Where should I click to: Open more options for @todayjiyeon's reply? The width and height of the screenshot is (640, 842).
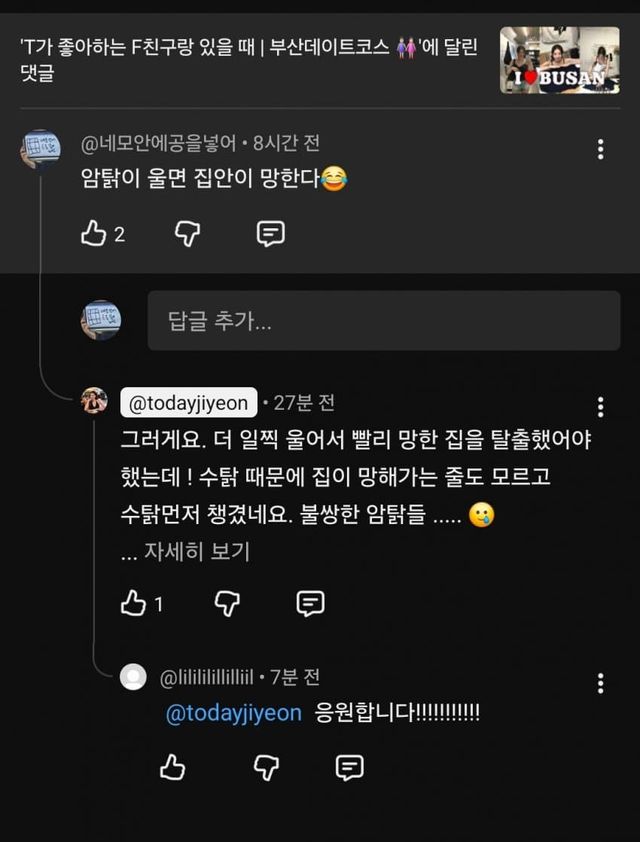[600, 407]
